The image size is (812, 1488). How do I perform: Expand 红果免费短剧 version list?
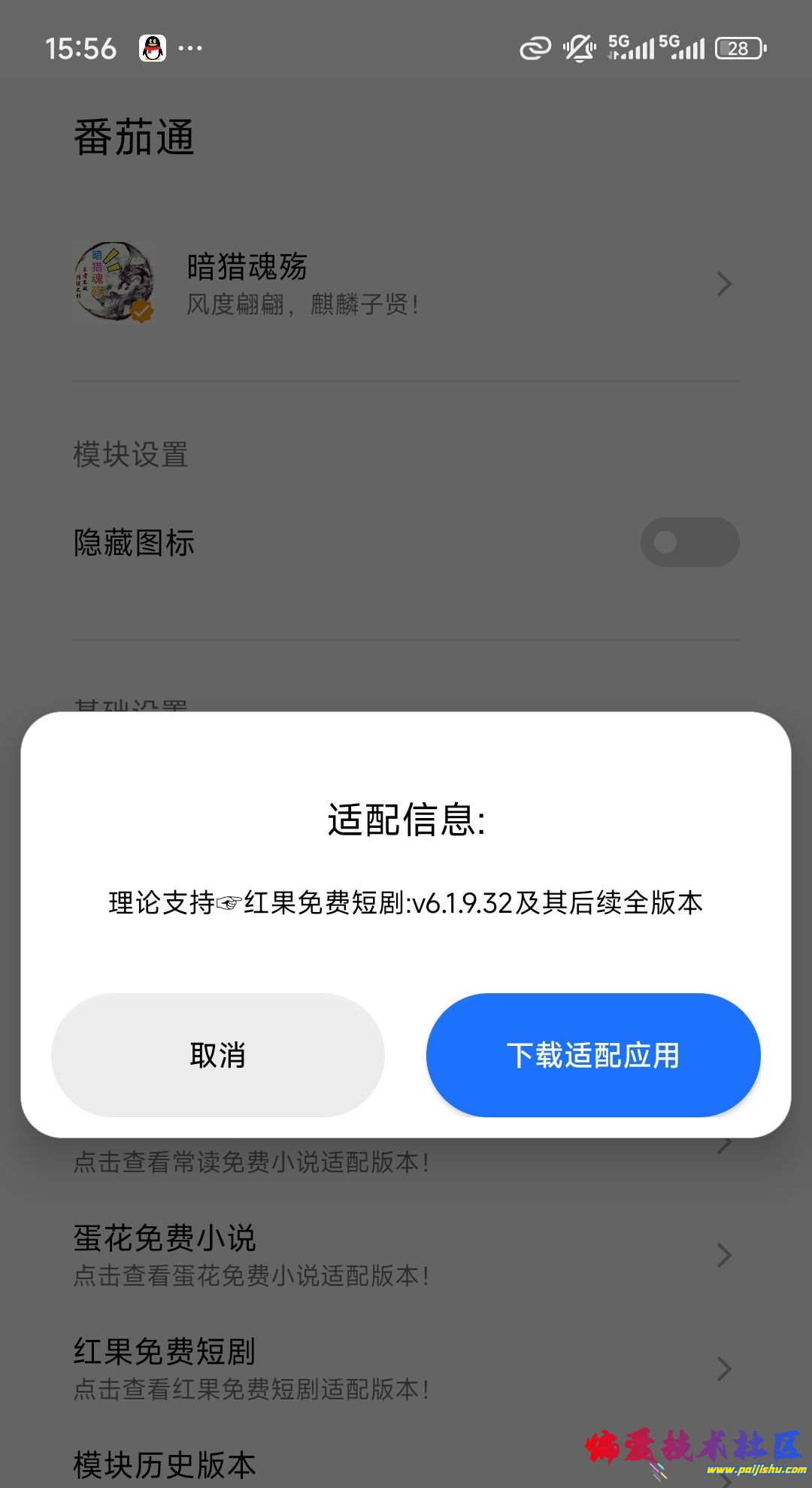pyautogui.click(x=406, y=1368)
